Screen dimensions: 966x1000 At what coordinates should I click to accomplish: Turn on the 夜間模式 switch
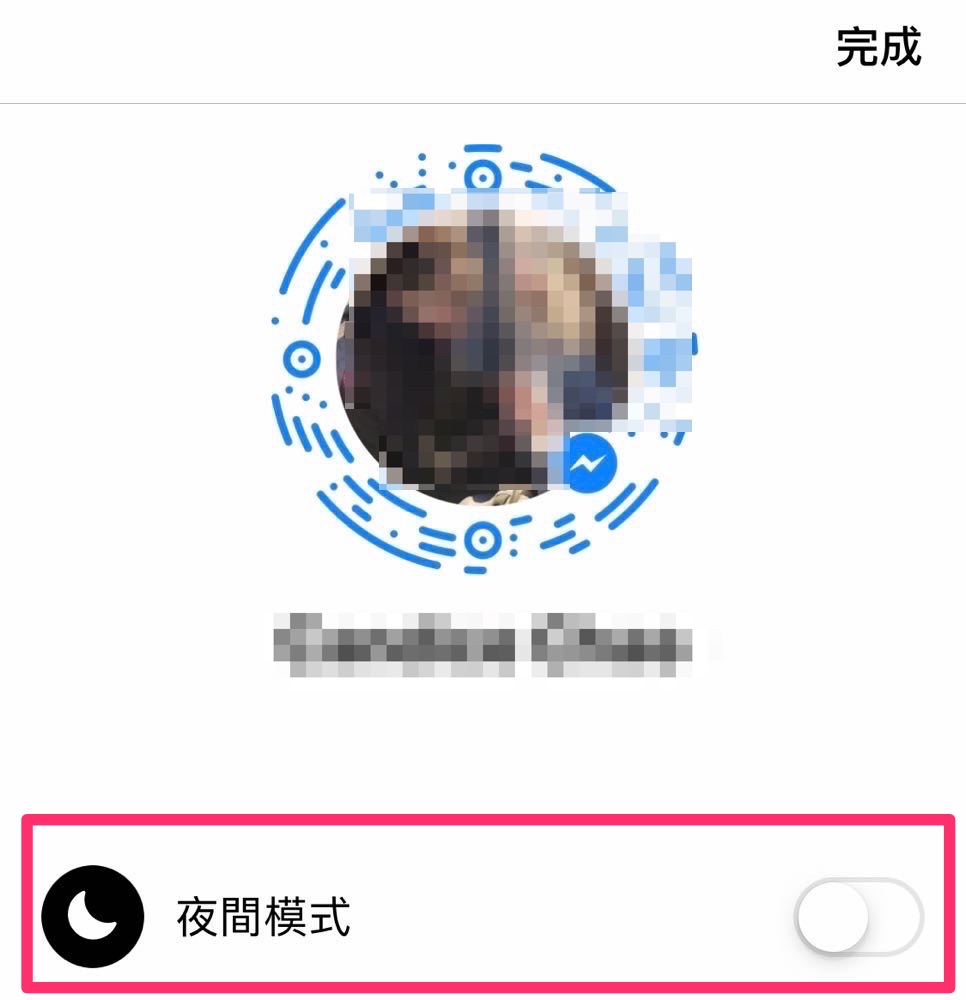point(858,916)
